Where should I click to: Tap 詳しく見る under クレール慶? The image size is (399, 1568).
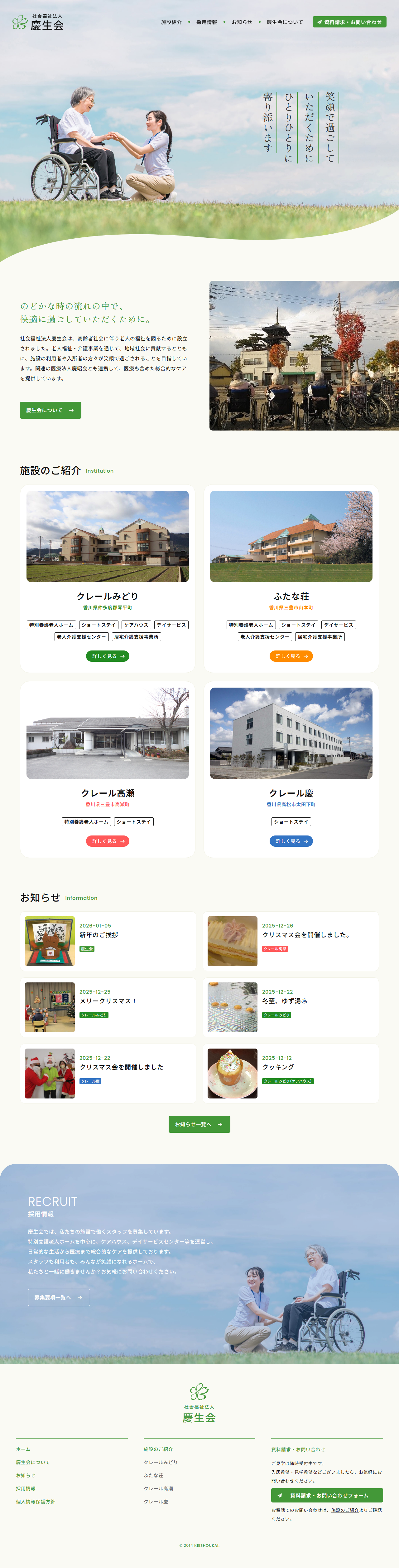[291, 841]
